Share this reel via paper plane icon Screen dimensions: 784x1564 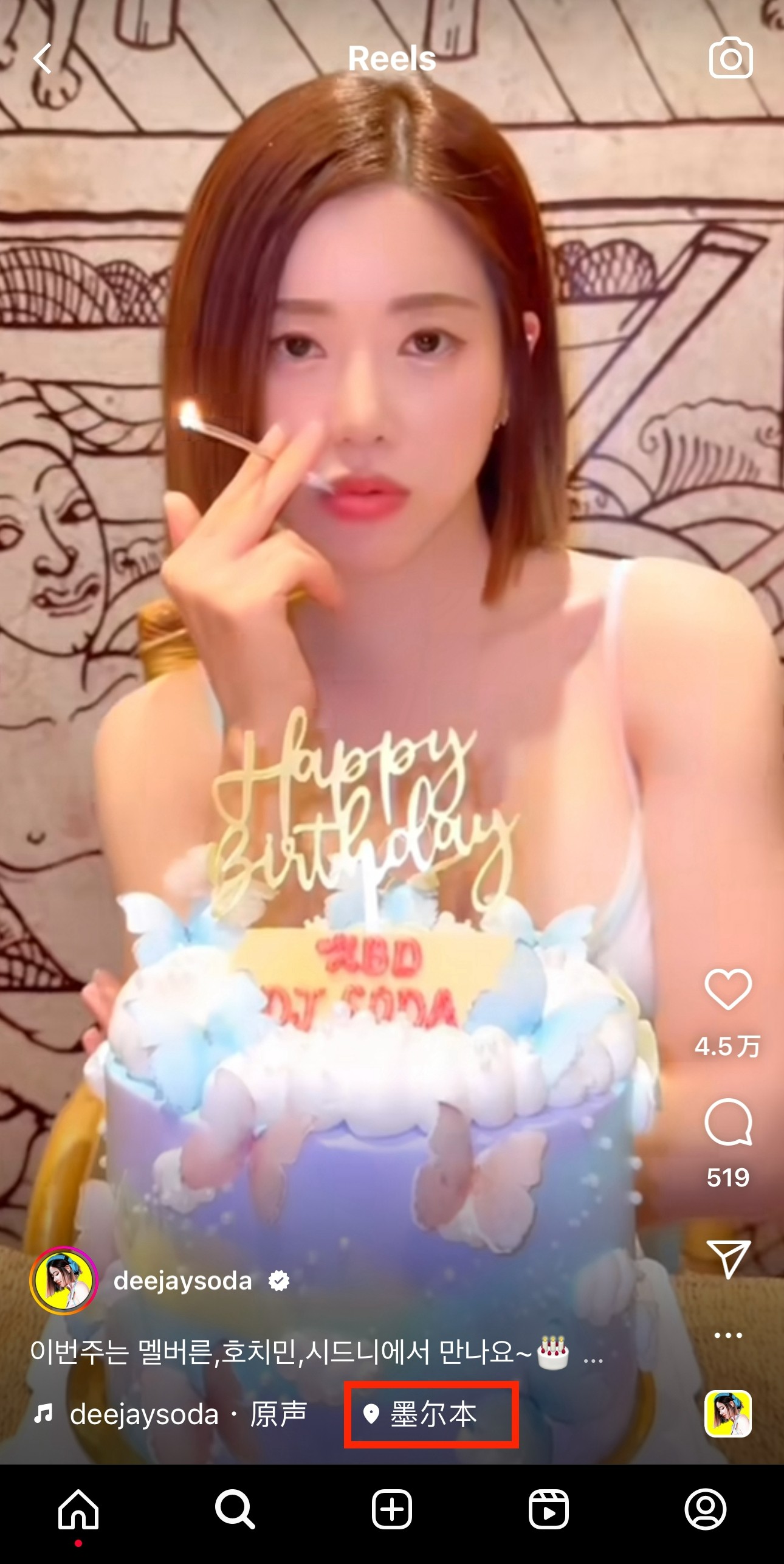tap(728, 1258)
